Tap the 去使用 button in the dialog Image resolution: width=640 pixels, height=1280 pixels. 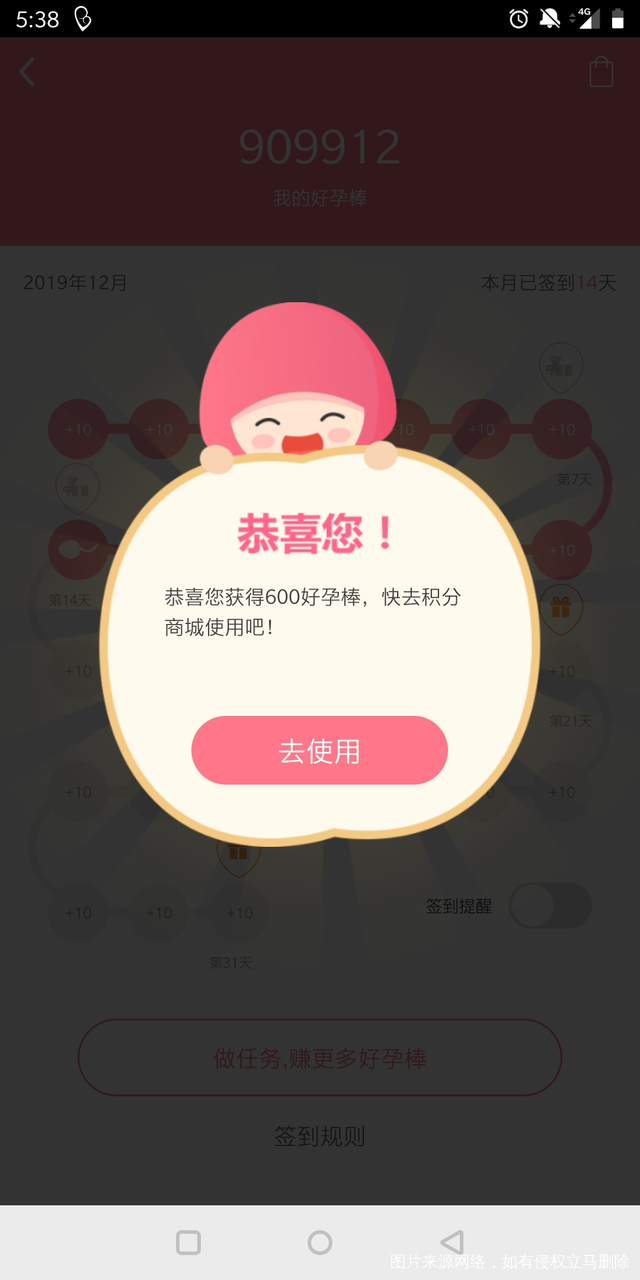319,751
